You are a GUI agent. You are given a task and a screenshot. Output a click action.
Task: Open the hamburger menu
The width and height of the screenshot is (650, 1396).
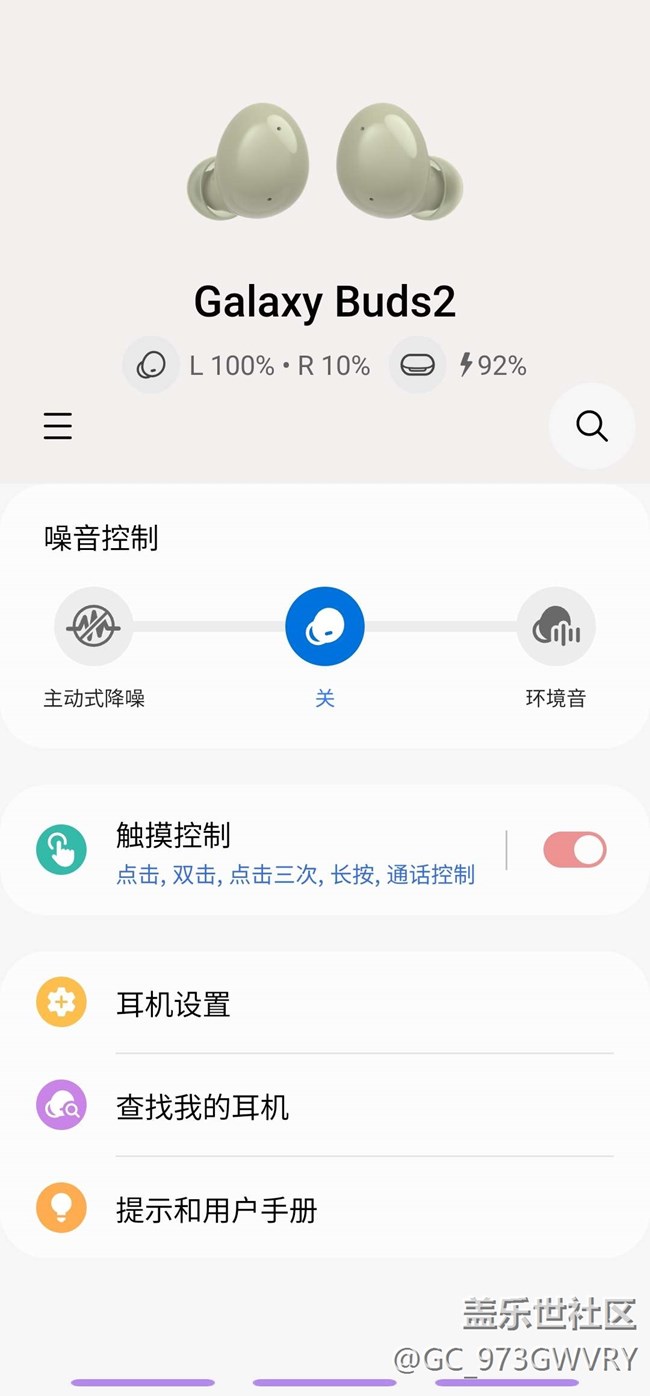click(58, 427)
